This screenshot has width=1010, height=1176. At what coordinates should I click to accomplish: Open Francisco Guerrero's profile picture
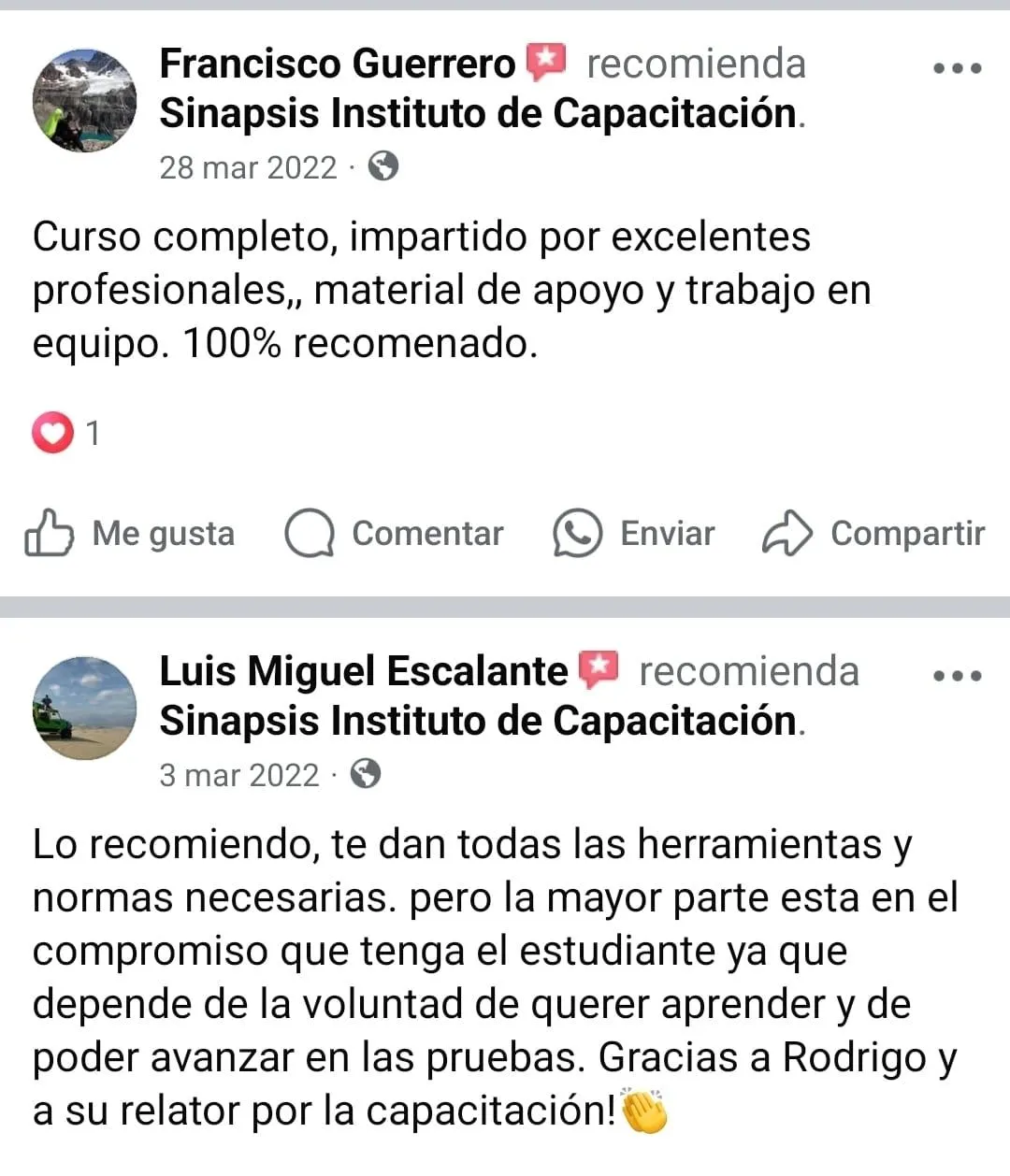(x=84, y=101)
